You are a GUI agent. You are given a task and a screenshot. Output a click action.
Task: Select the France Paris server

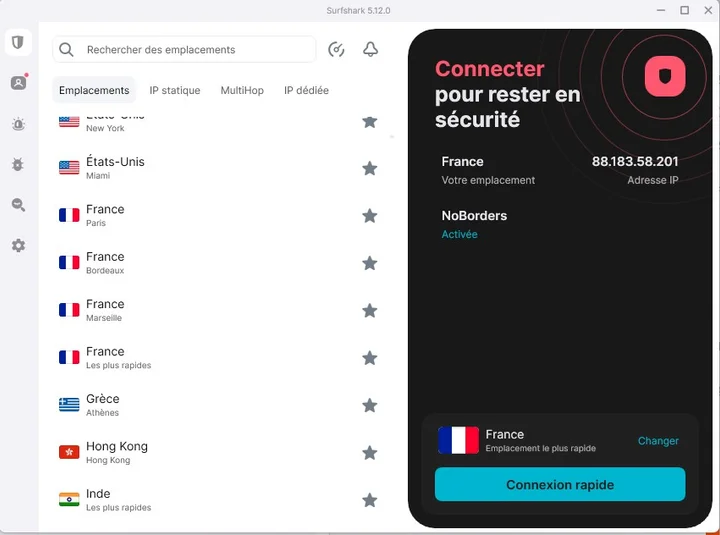pos(218,215)
